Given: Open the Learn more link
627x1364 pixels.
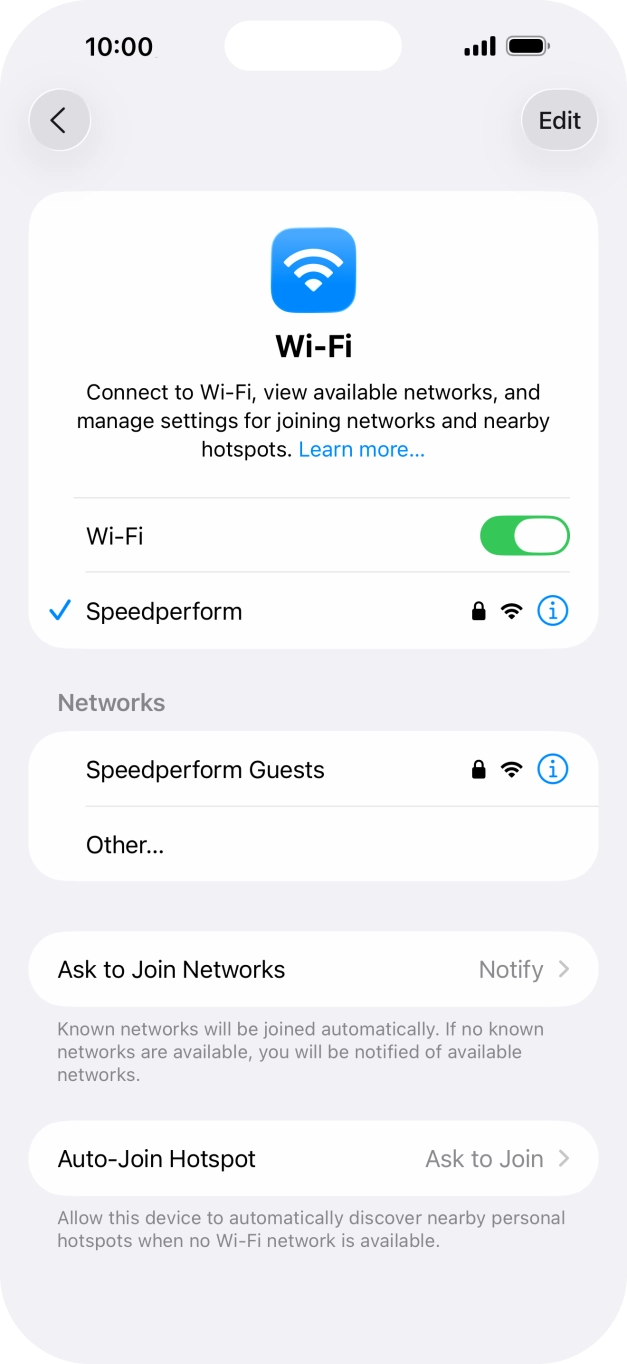Looking at the screenshot, I should (x=361, y=450).
